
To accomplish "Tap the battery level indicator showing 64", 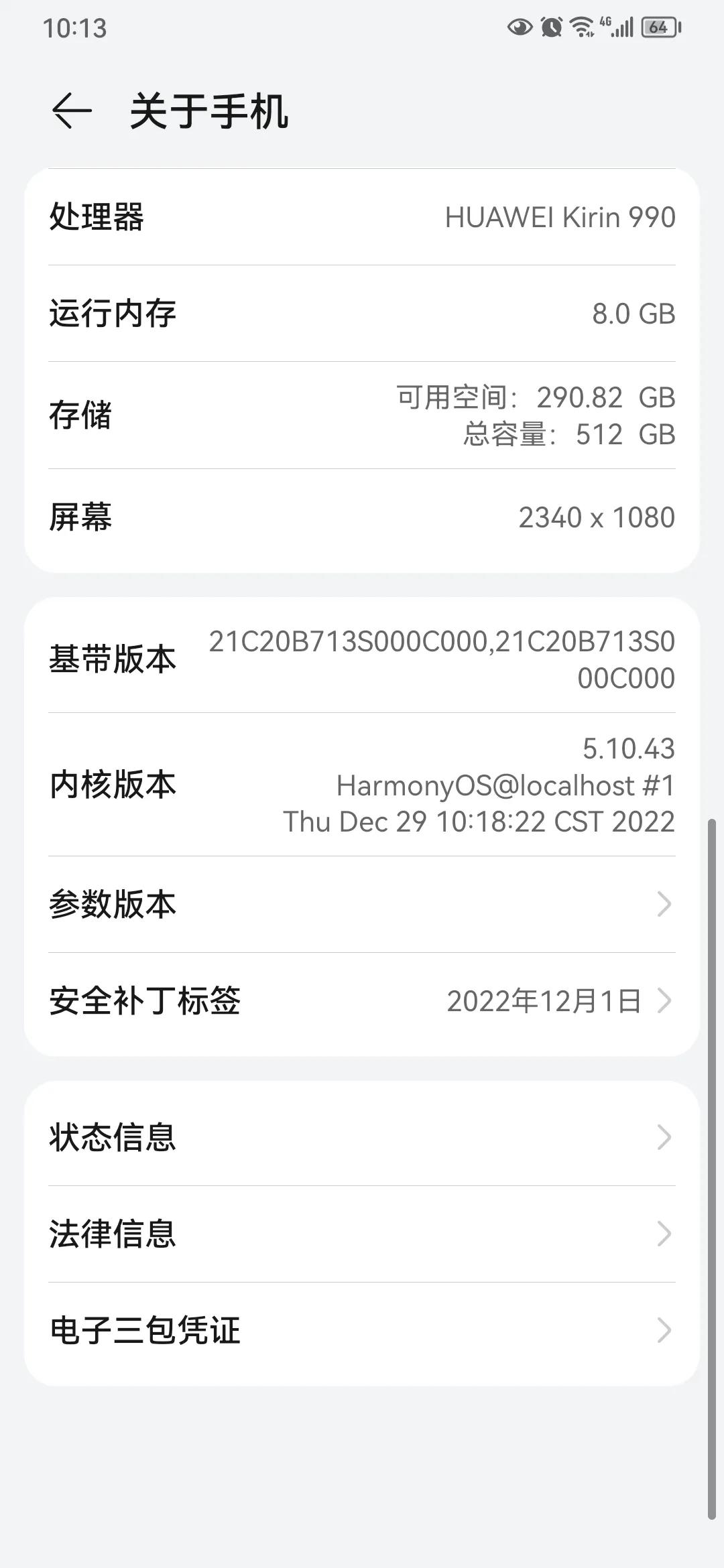I will click(x=656, y=27).
